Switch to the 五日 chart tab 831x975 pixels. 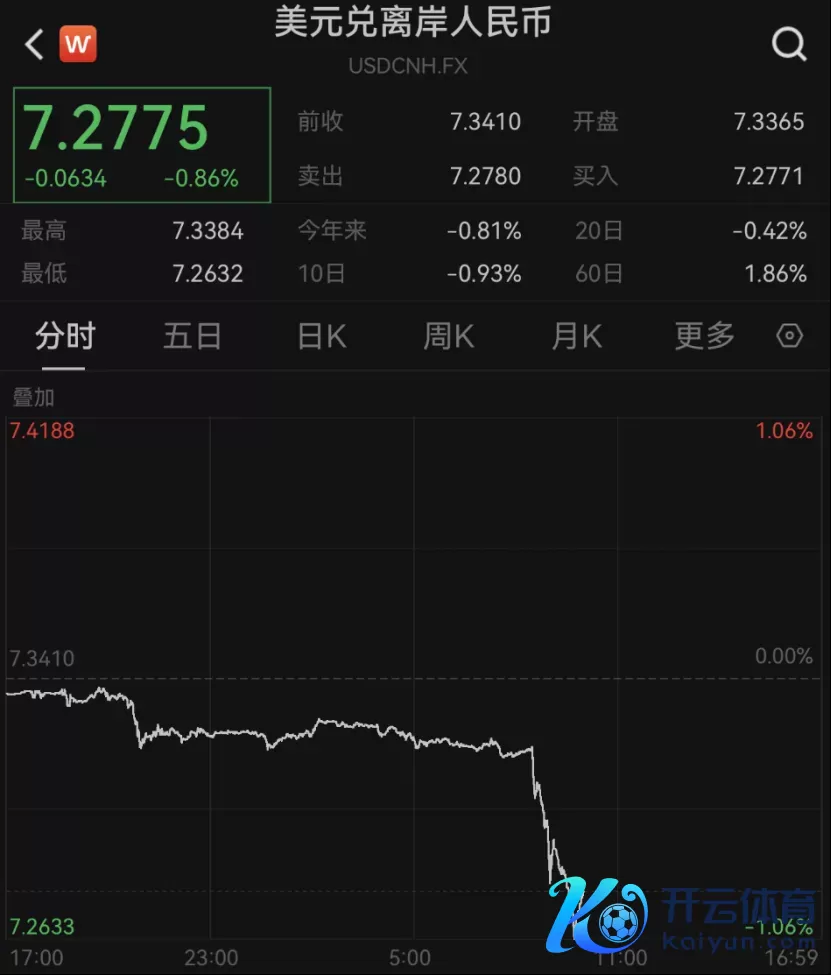[x=192, y=336]
